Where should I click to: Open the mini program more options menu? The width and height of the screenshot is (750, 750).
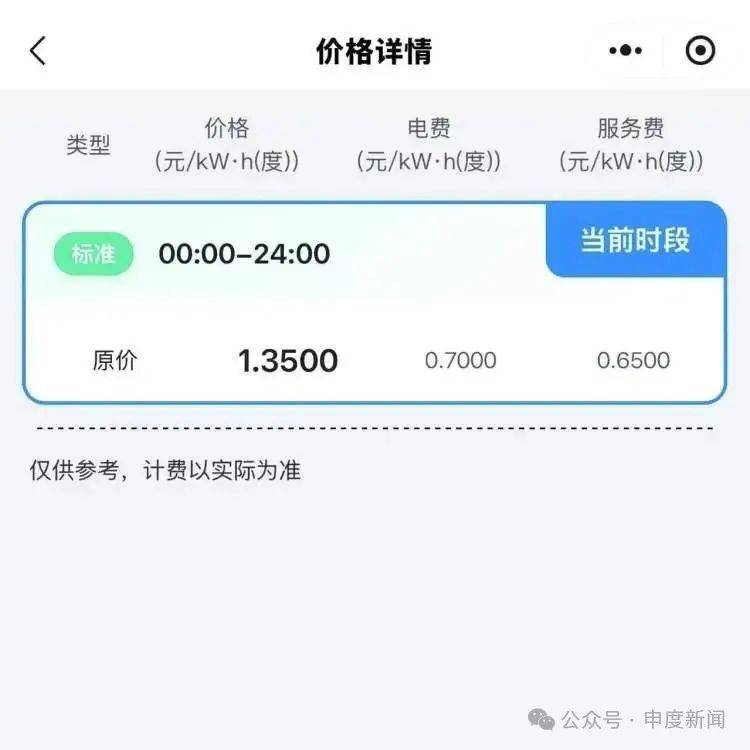click(625, 50)
